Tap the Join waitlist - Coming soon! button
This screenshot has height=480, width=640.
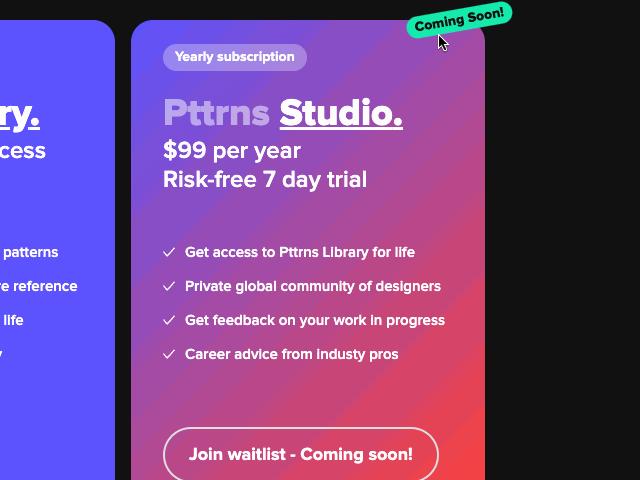pyautogui.click(x=300, y=454)
